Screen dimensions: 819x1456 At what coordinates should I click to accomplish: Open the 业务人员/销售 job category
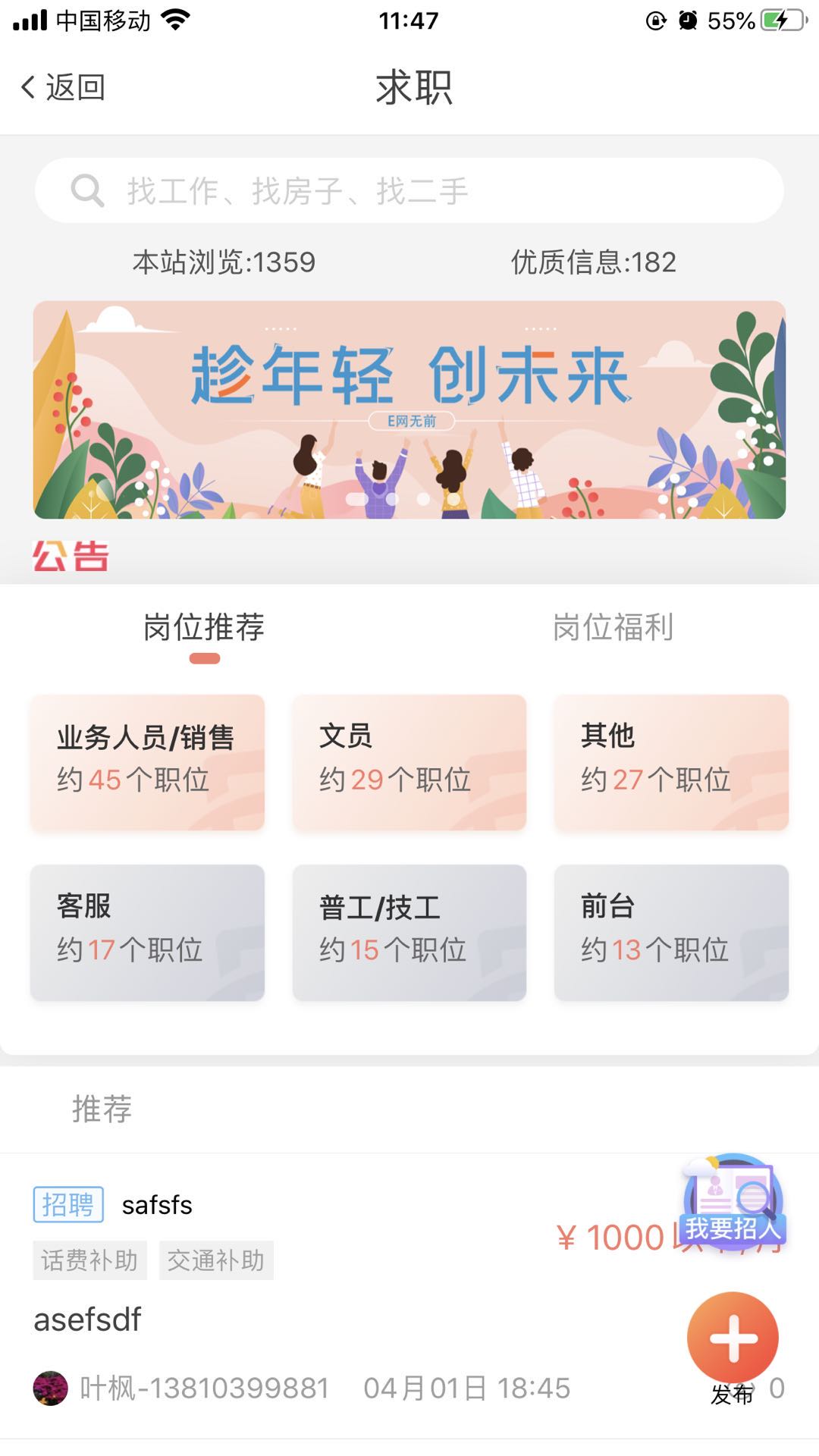click(x=147, y=761)
